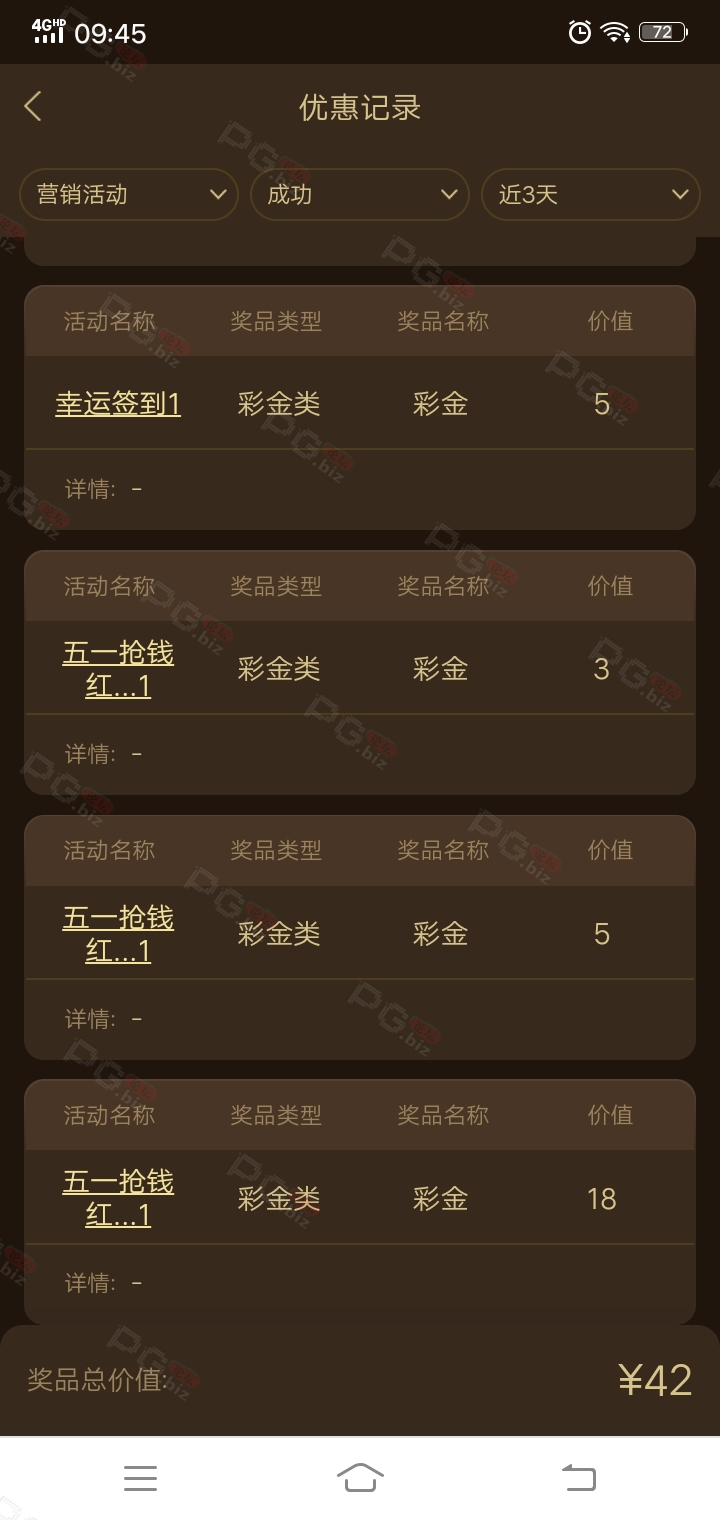Open the system recent apps menu

[x=140, y=1478]
